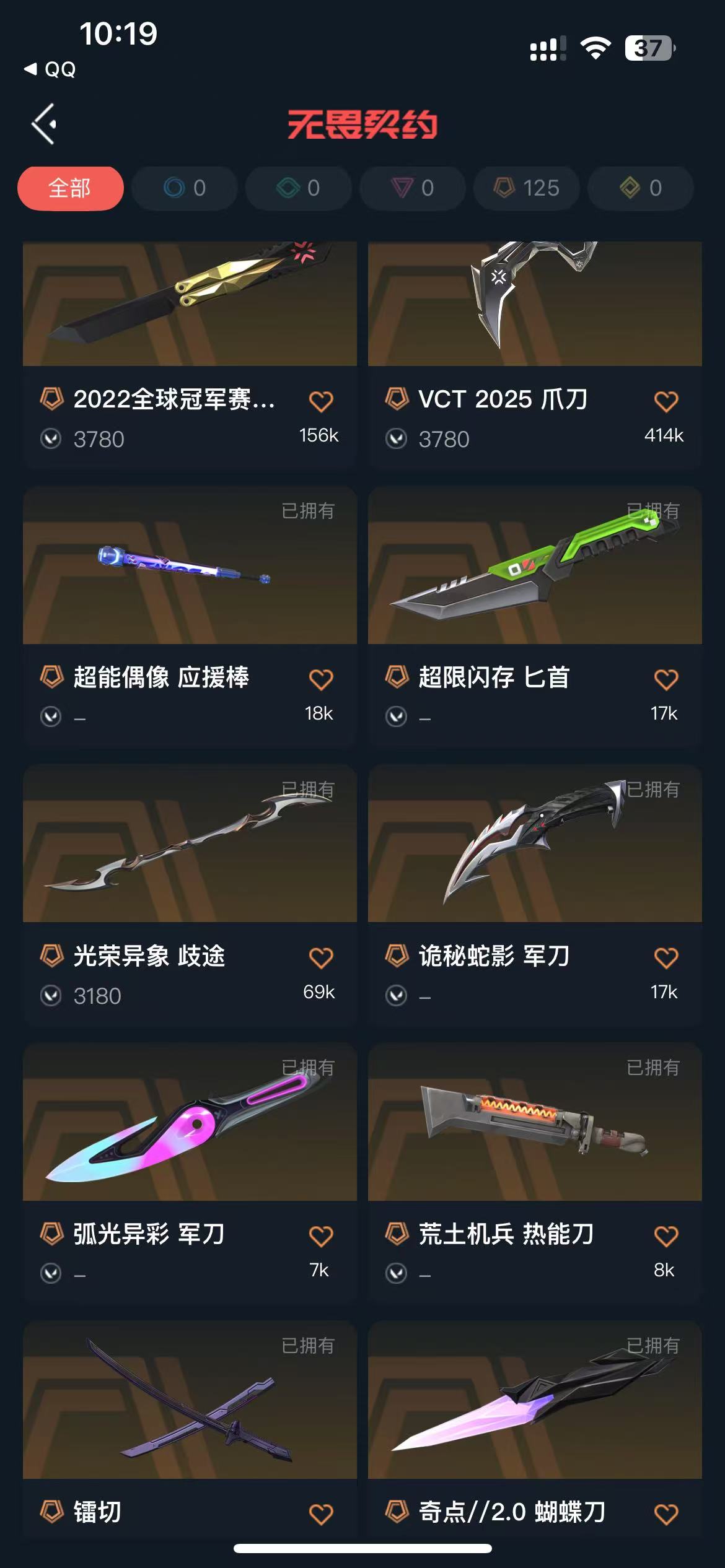Select the yellow diamond tier filter chip
725x1568 pixels.
click(x=640, y=188)
